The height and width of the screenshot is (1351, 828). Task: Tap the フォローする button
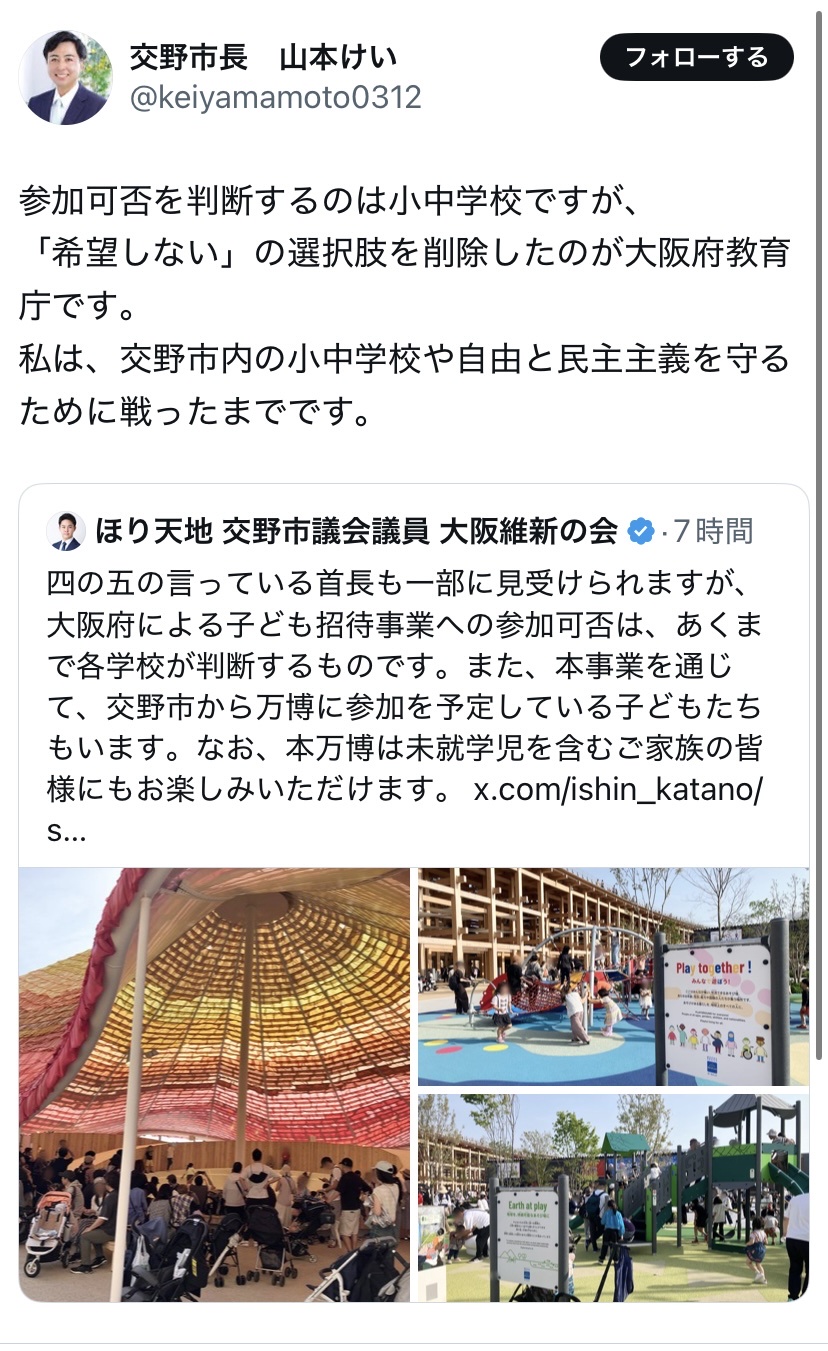coord(697,57)
